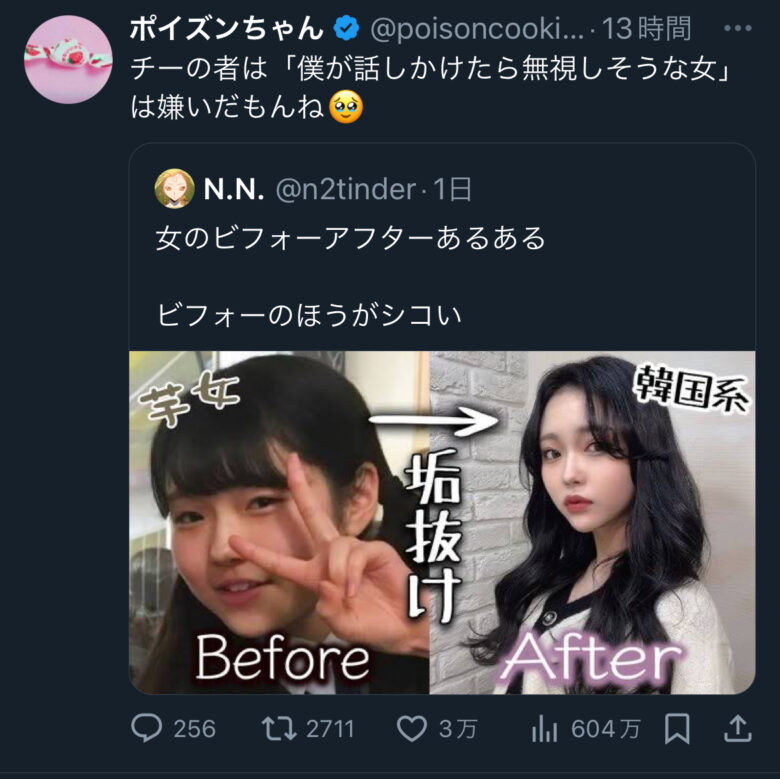Image resolution: width=780 pixels, height=779 pixels.
Task: Repost ポイズンちゃん's tweet
Action: [x=275, y=729]
